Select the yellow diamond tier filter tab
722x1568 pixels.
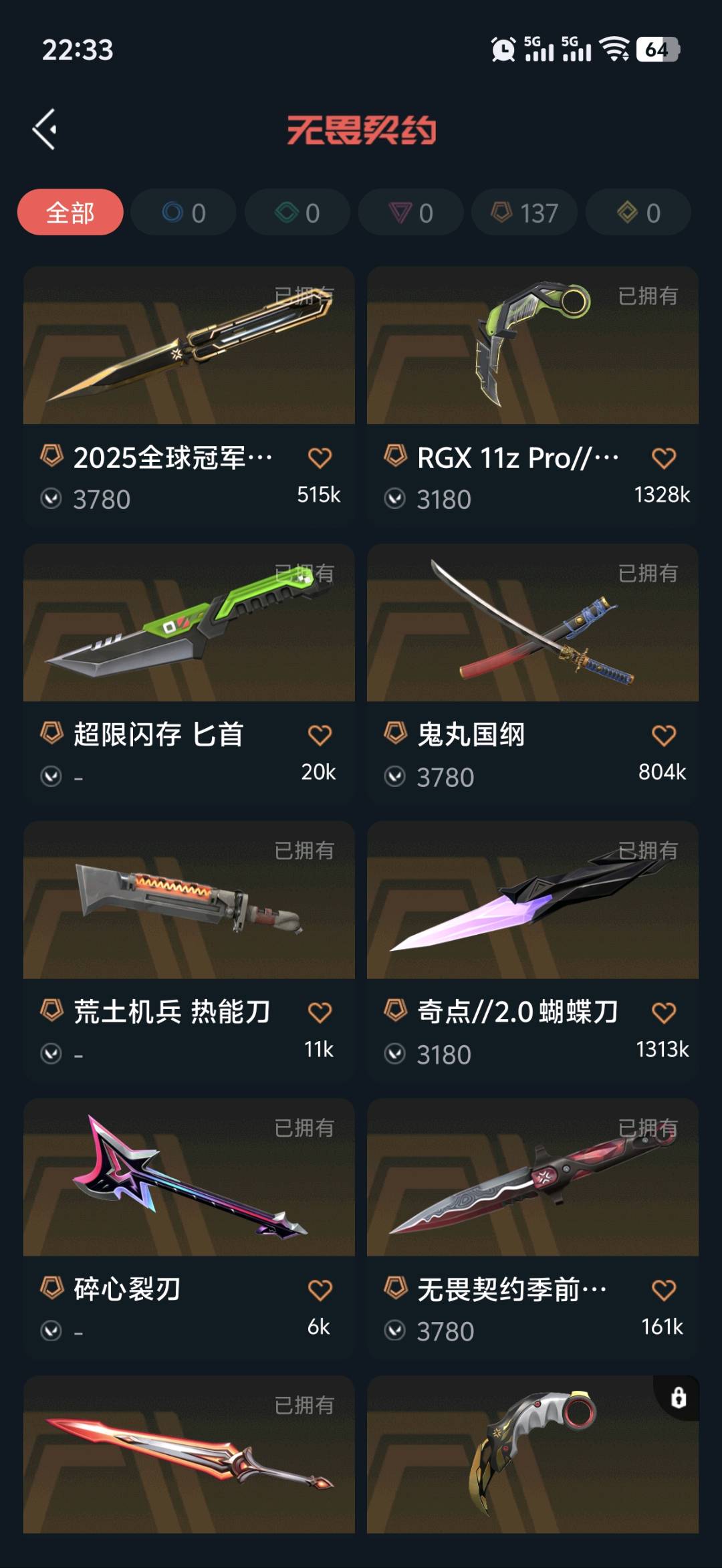[x=638, y=213]
